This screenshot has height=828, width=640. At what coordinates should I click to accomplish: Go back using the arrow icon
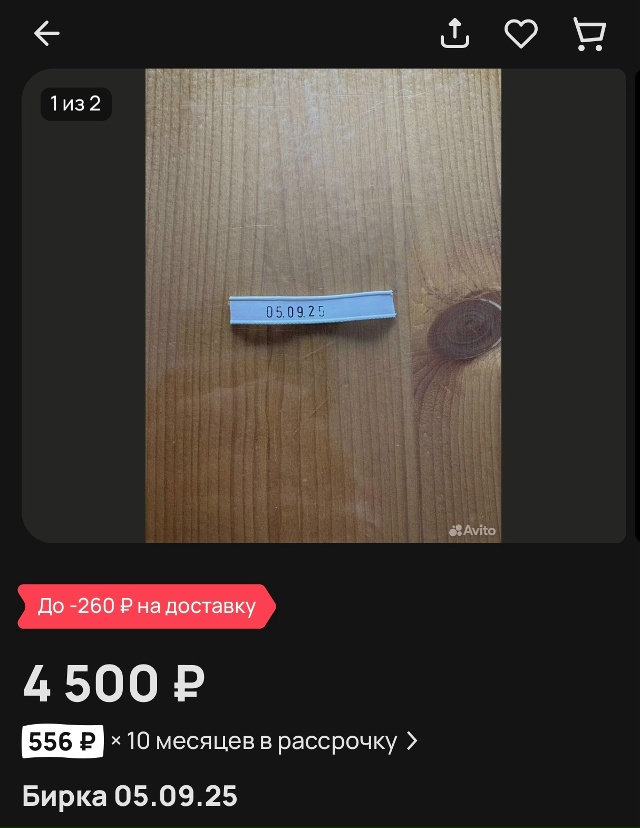(x=47, y=34)
